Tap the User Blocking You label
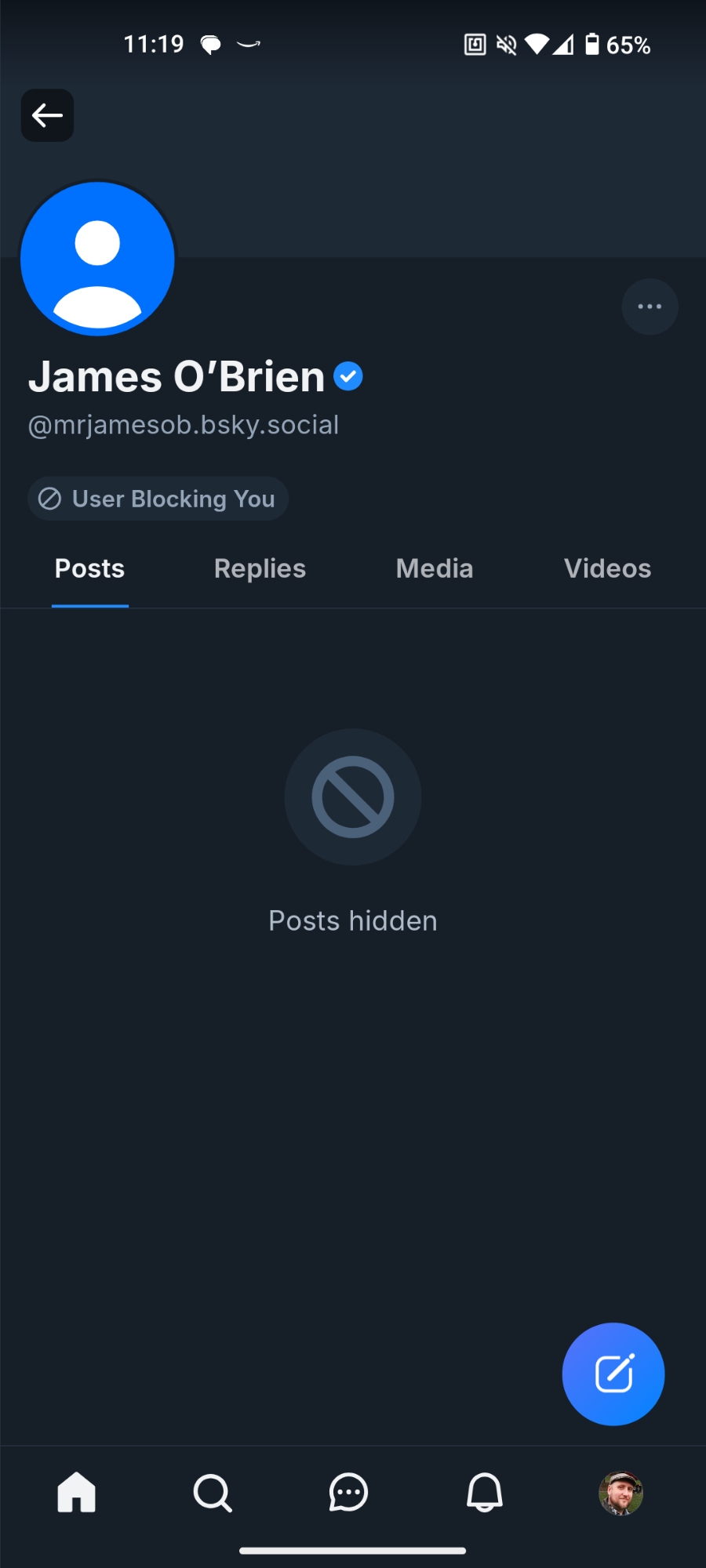Viewport: 706px width, 1568px height. (x=158, y=499)
